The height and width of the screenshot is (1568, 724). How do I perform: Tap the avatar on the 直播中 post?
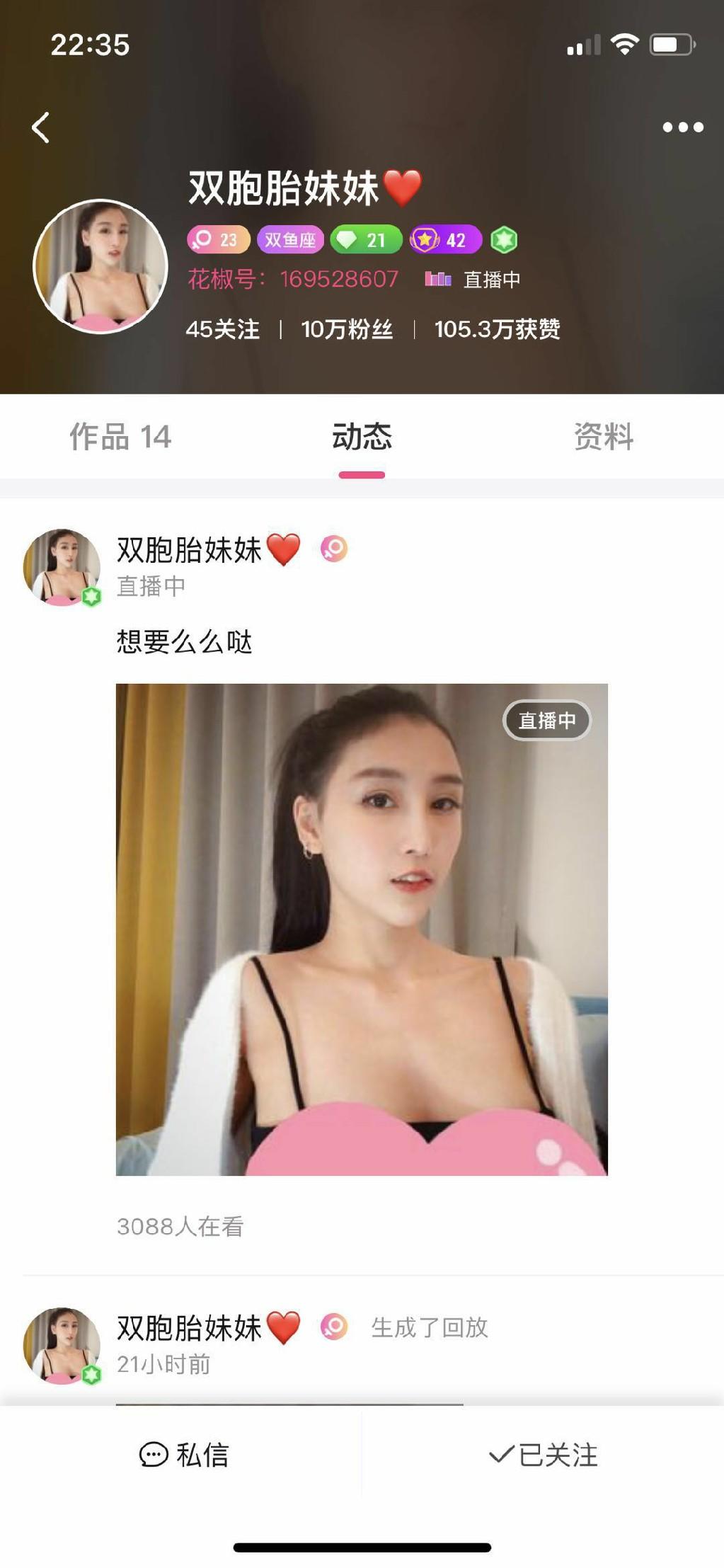click(62, 567)
